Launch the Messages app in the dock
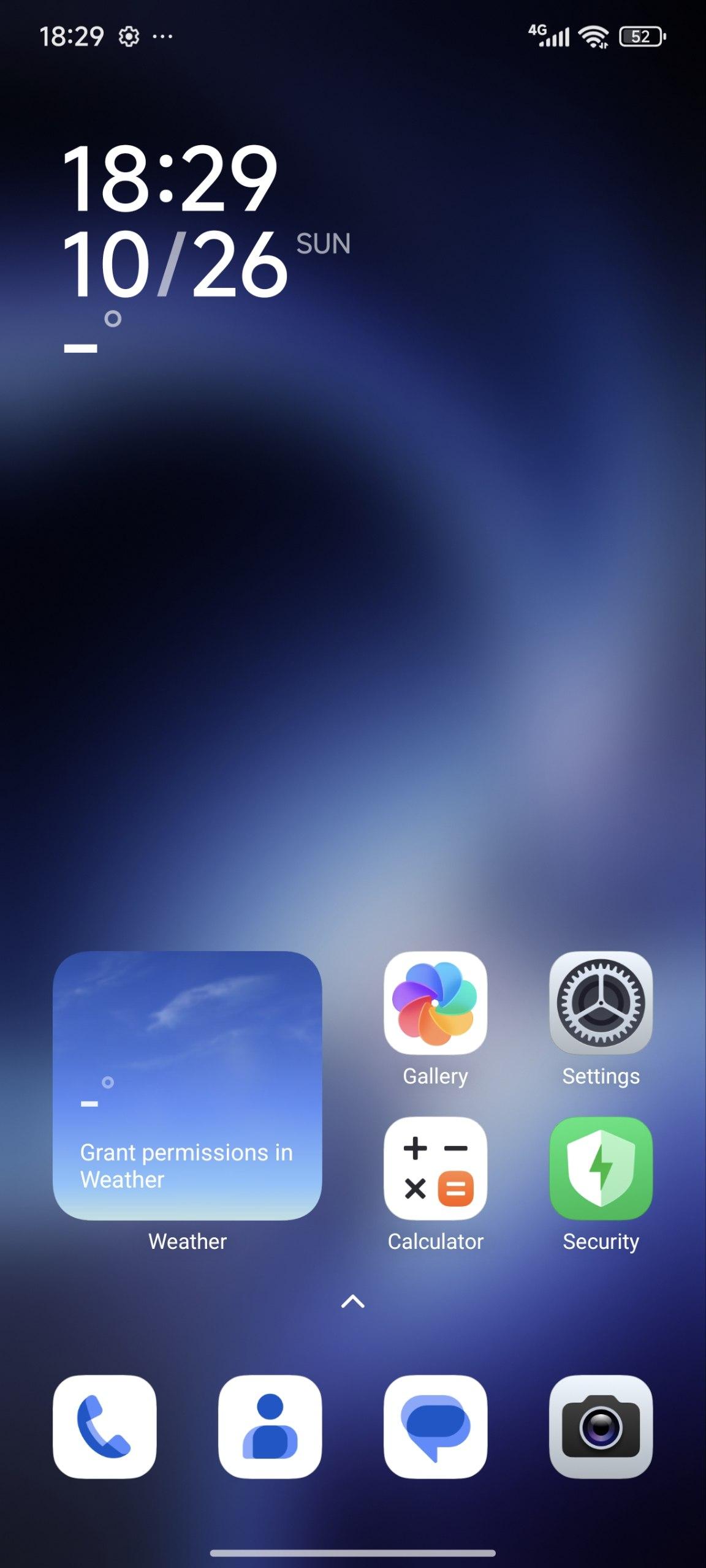The width and height of the screenshot is (706, 1568). tap(435, 1427)
